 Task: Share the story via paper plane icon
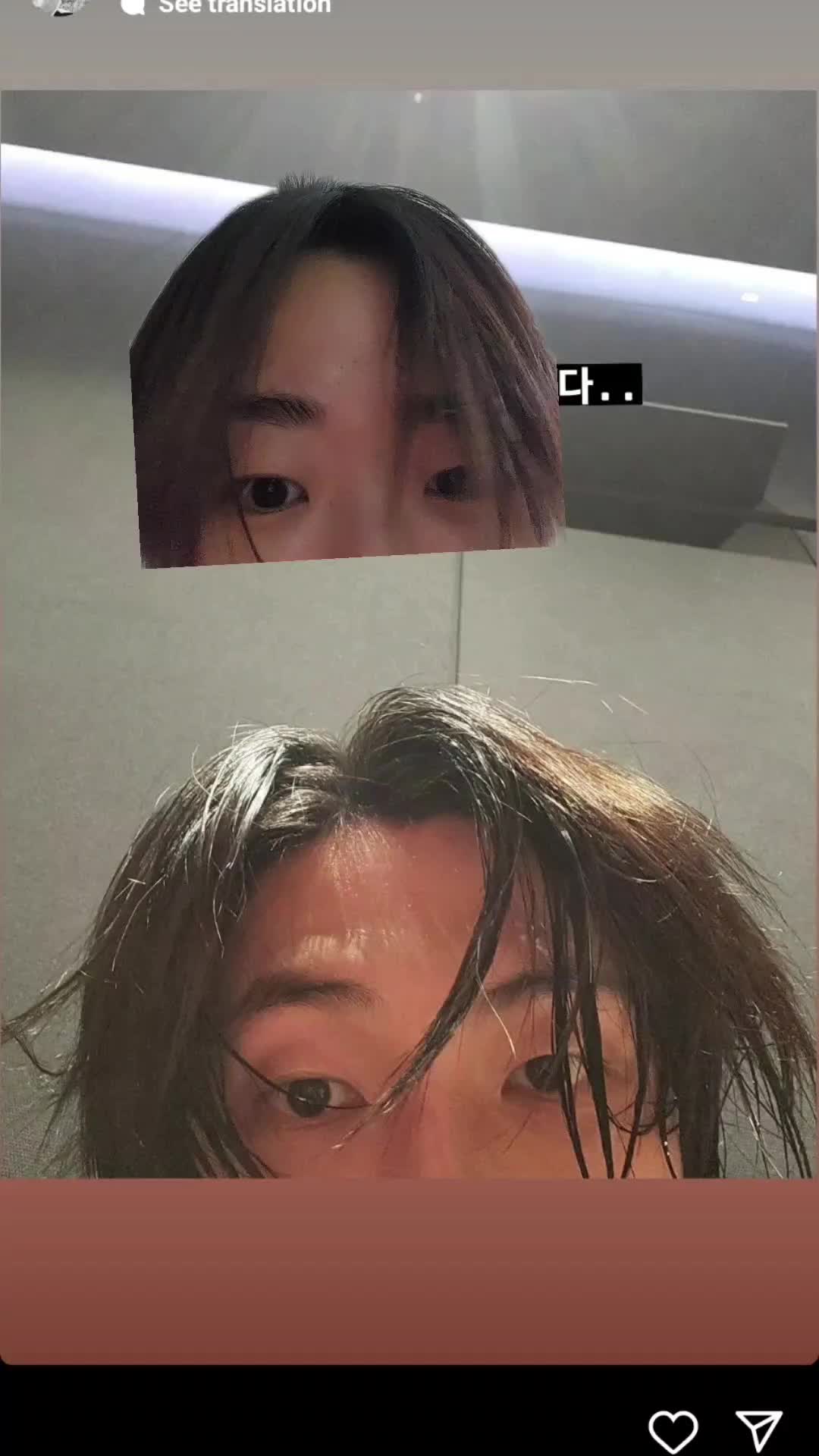[758, 1431]
